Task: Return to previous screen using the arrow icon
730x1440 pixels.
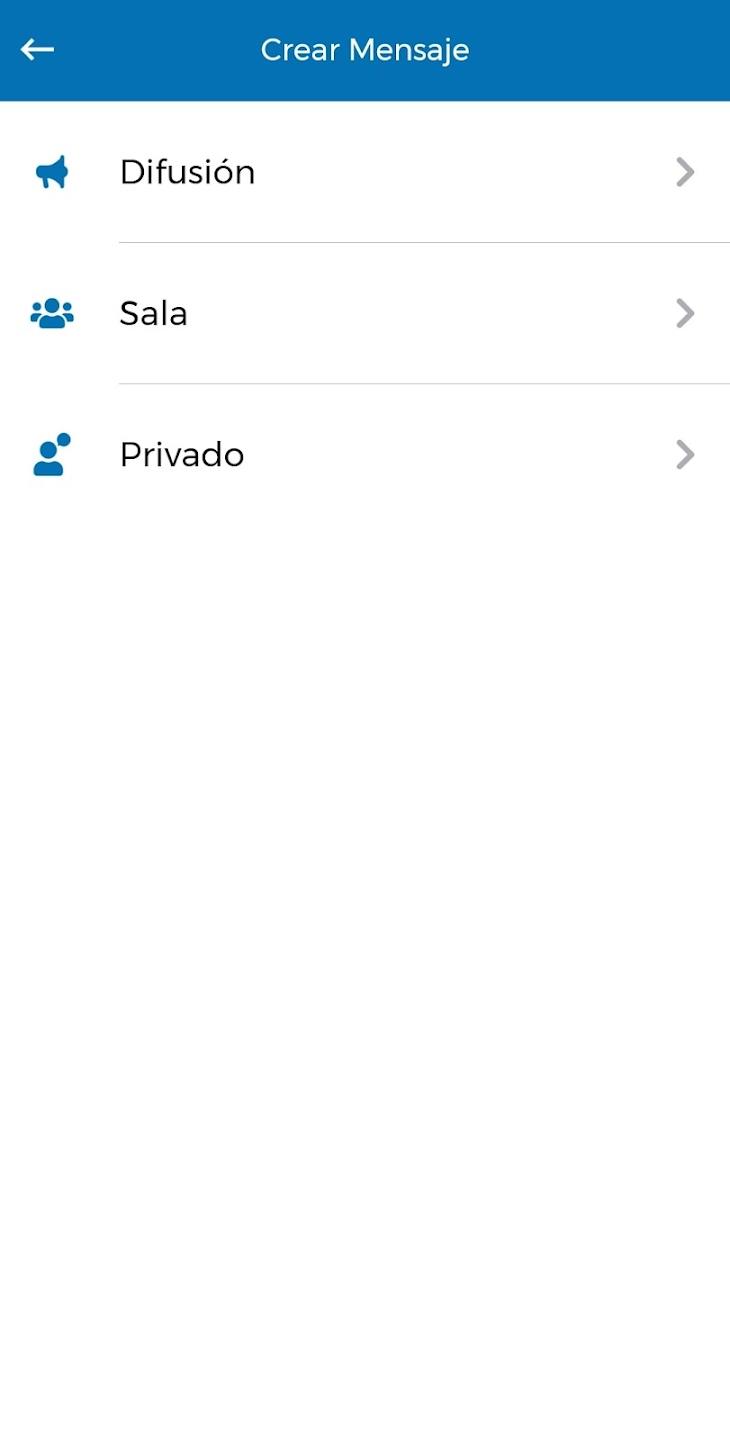Action: pyautogui.click(x=37, y=49)
